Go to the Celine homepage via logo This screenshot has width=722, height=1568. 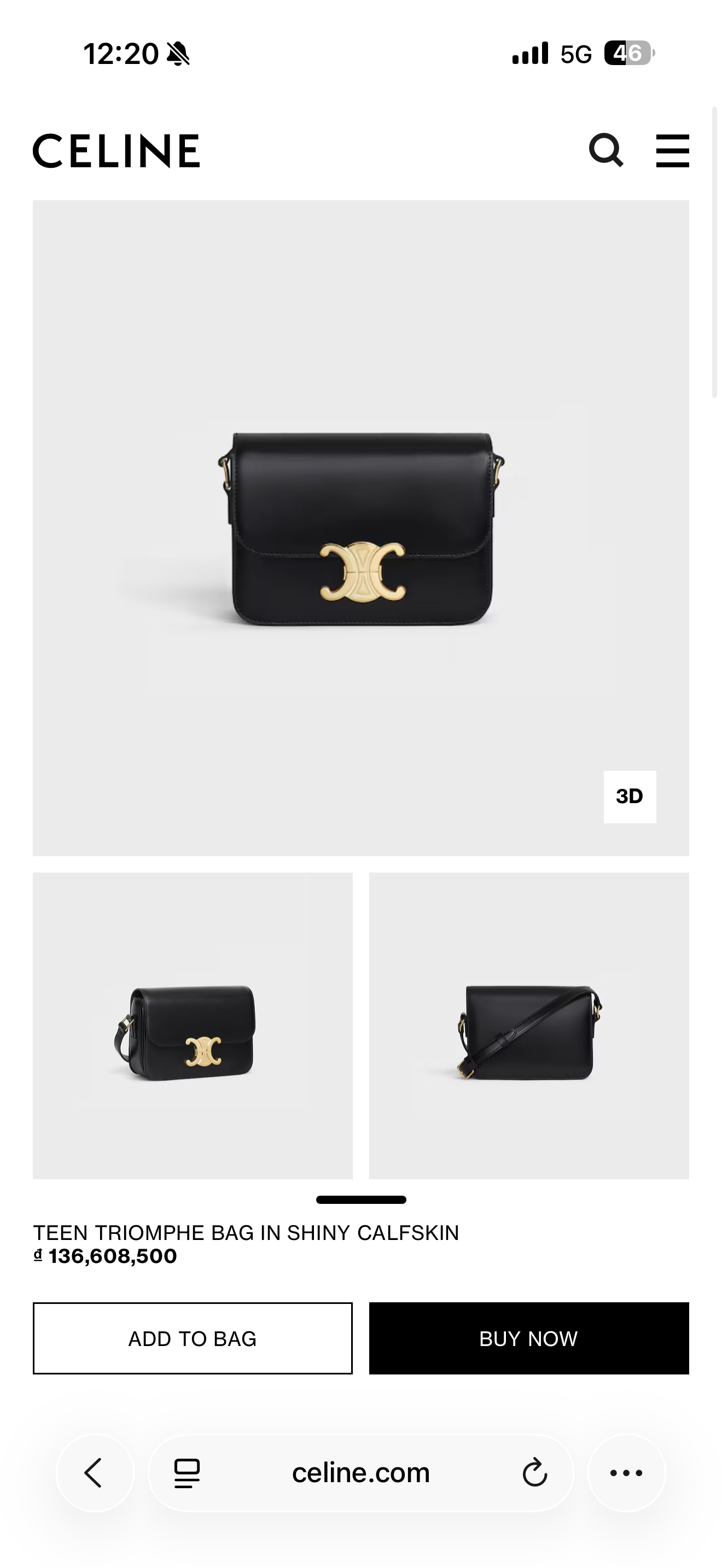pos(117,150)
